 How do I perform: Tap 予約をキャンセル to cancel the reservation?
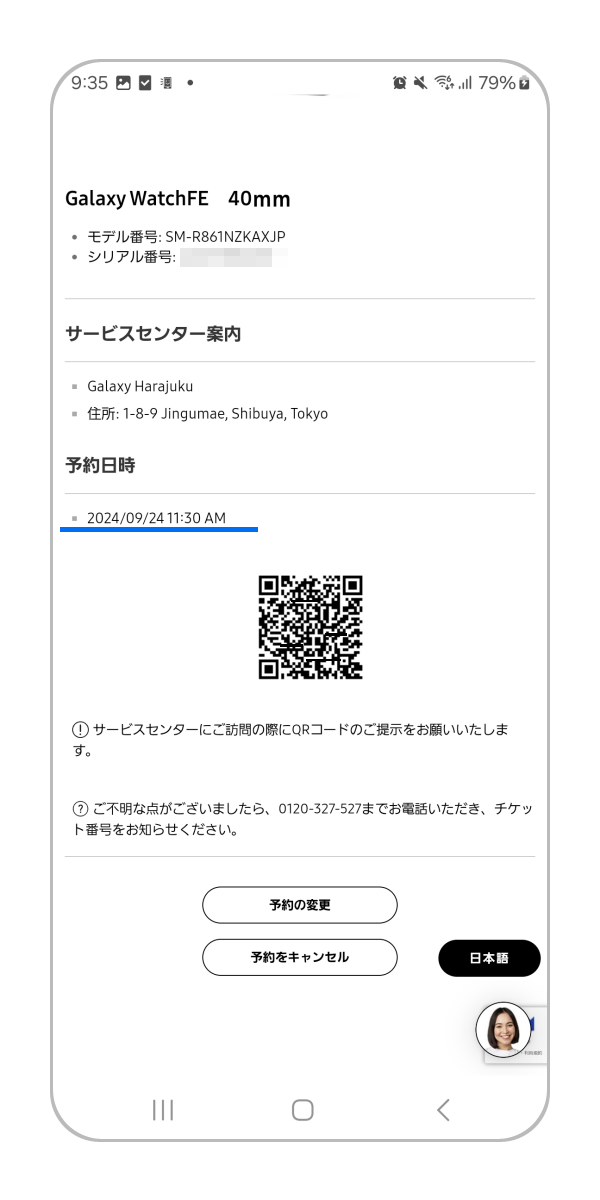tap(299, 957)
